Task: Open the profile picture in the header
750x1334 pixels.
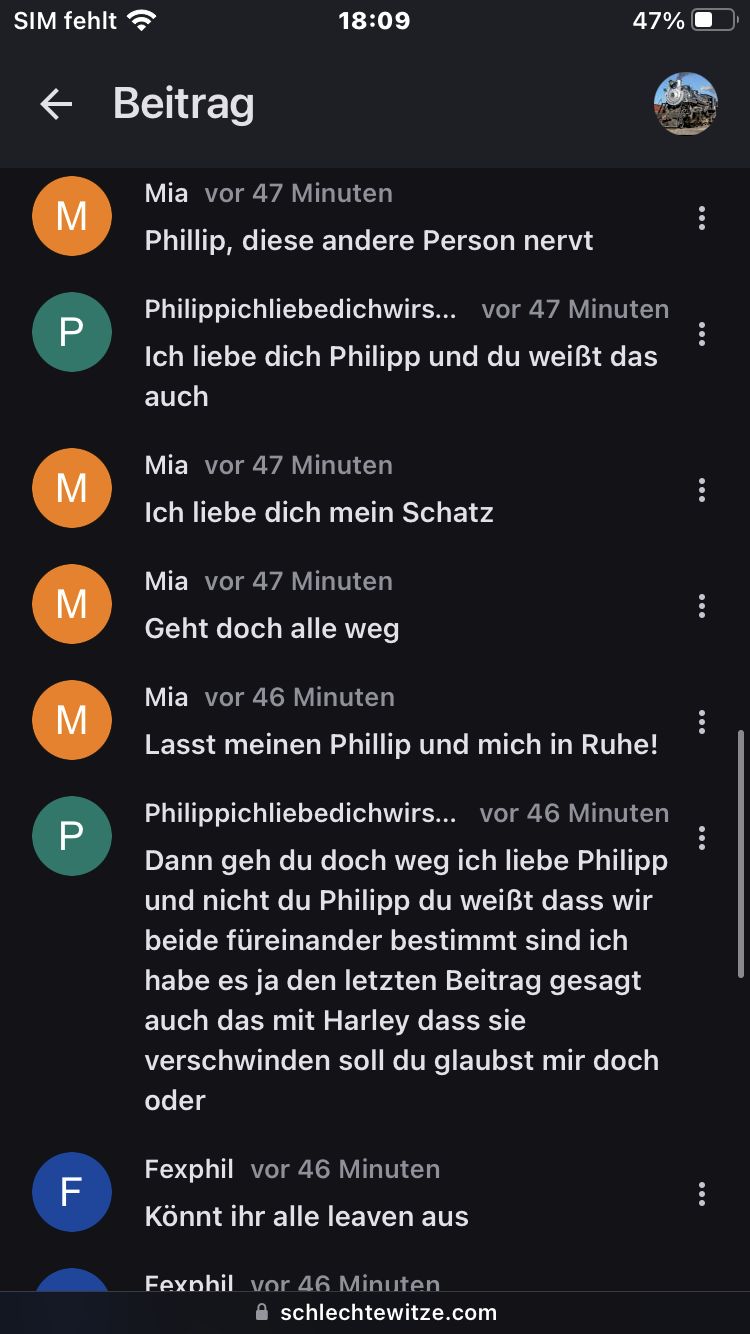Action: [x=686, y=104]
